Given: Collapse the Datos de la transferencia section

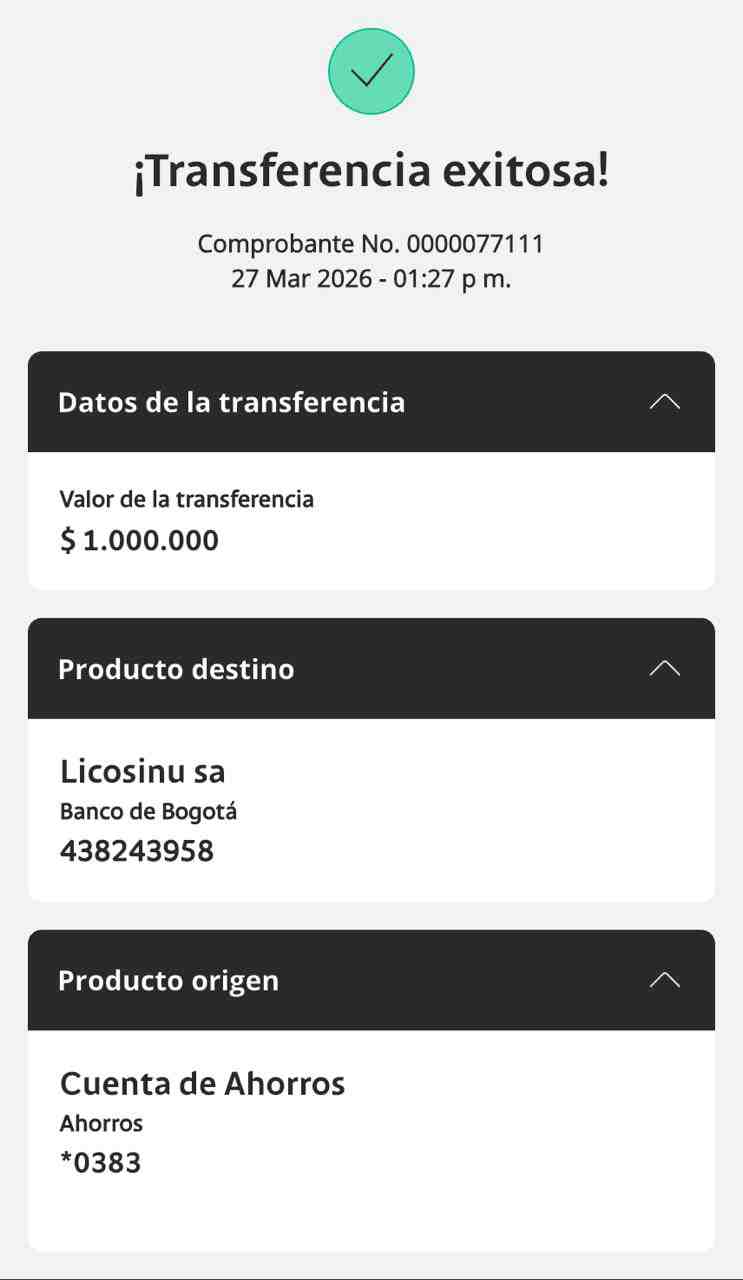Looking at the screenshot, I should 664,402.
